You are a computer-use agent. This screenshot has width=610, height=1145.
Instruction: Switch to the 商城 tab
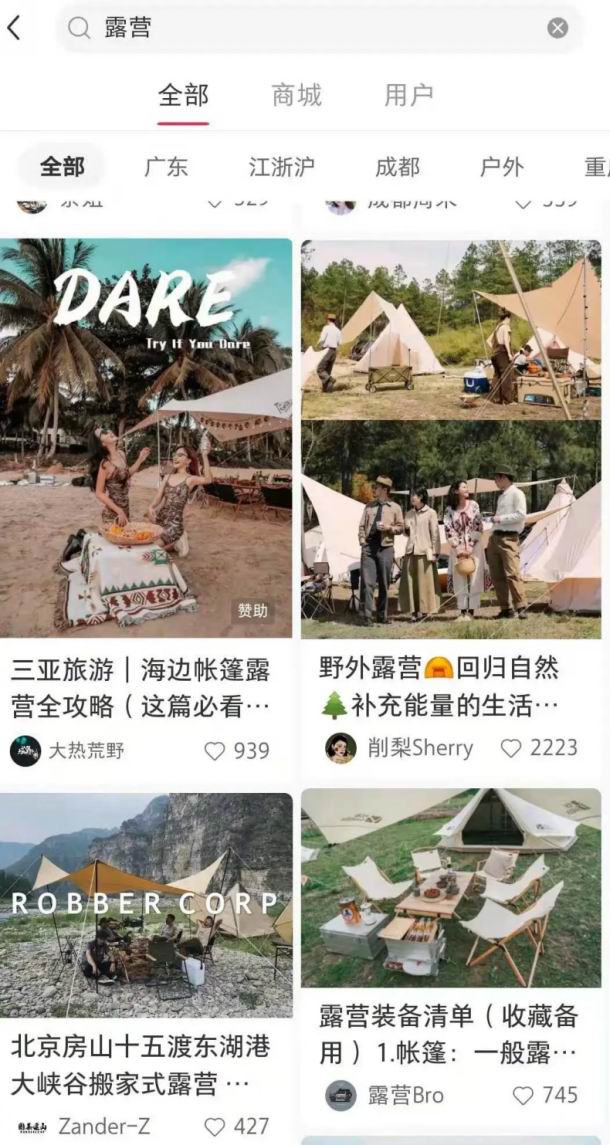coord(296,96)
